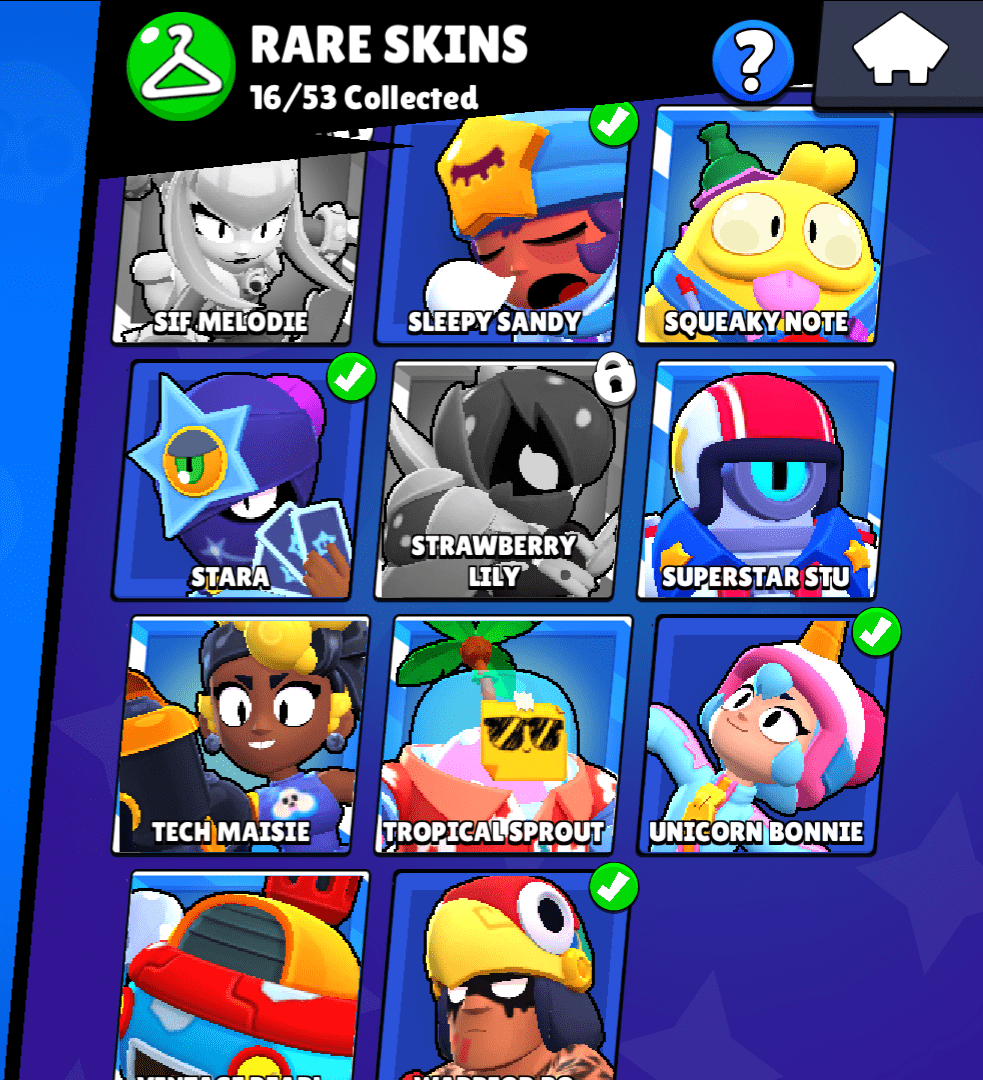View the Unicorn Bonnie skin
983x1080 pixels.
(767, 735)
